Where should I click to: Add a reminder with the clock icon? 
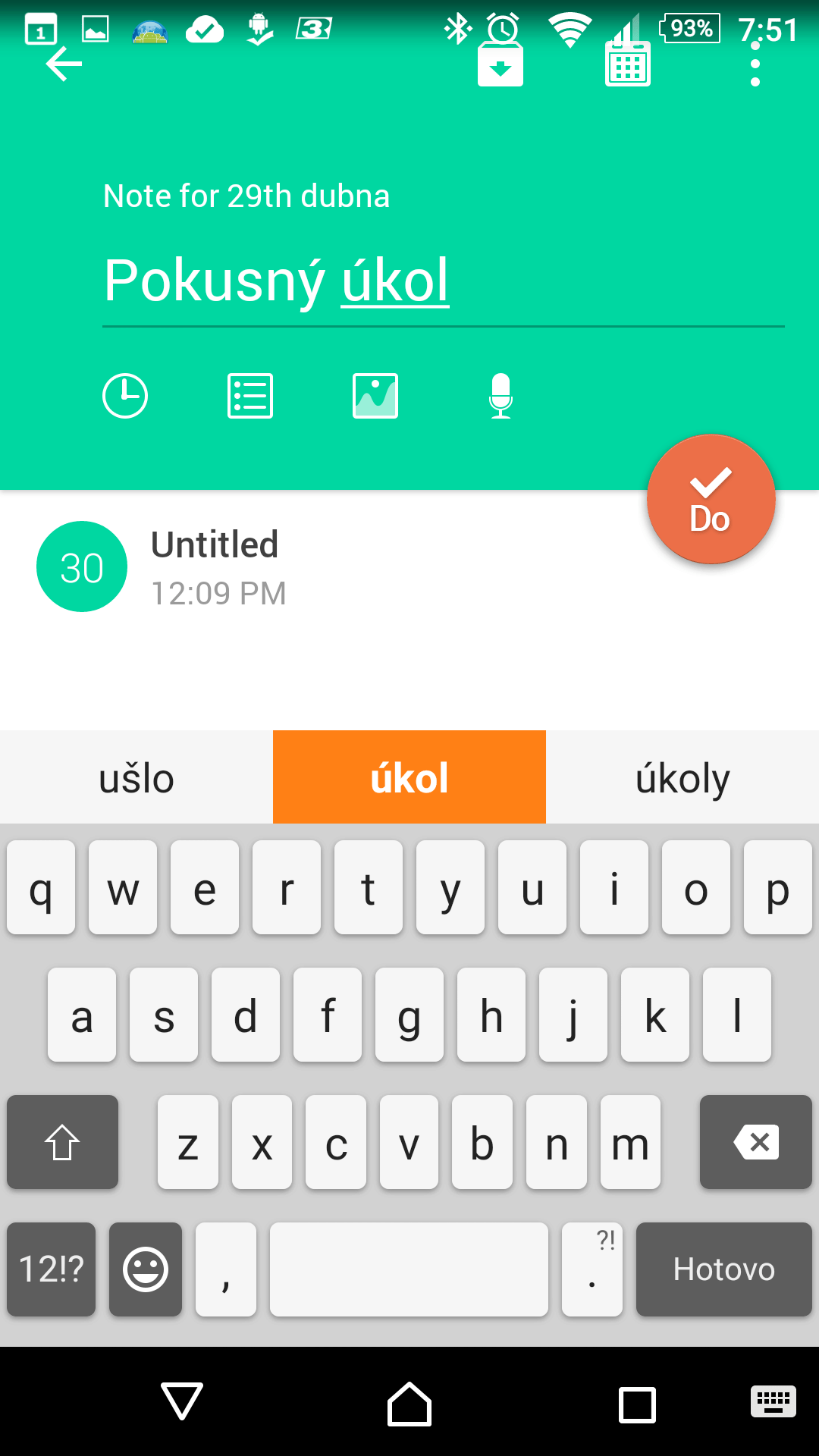125,396
